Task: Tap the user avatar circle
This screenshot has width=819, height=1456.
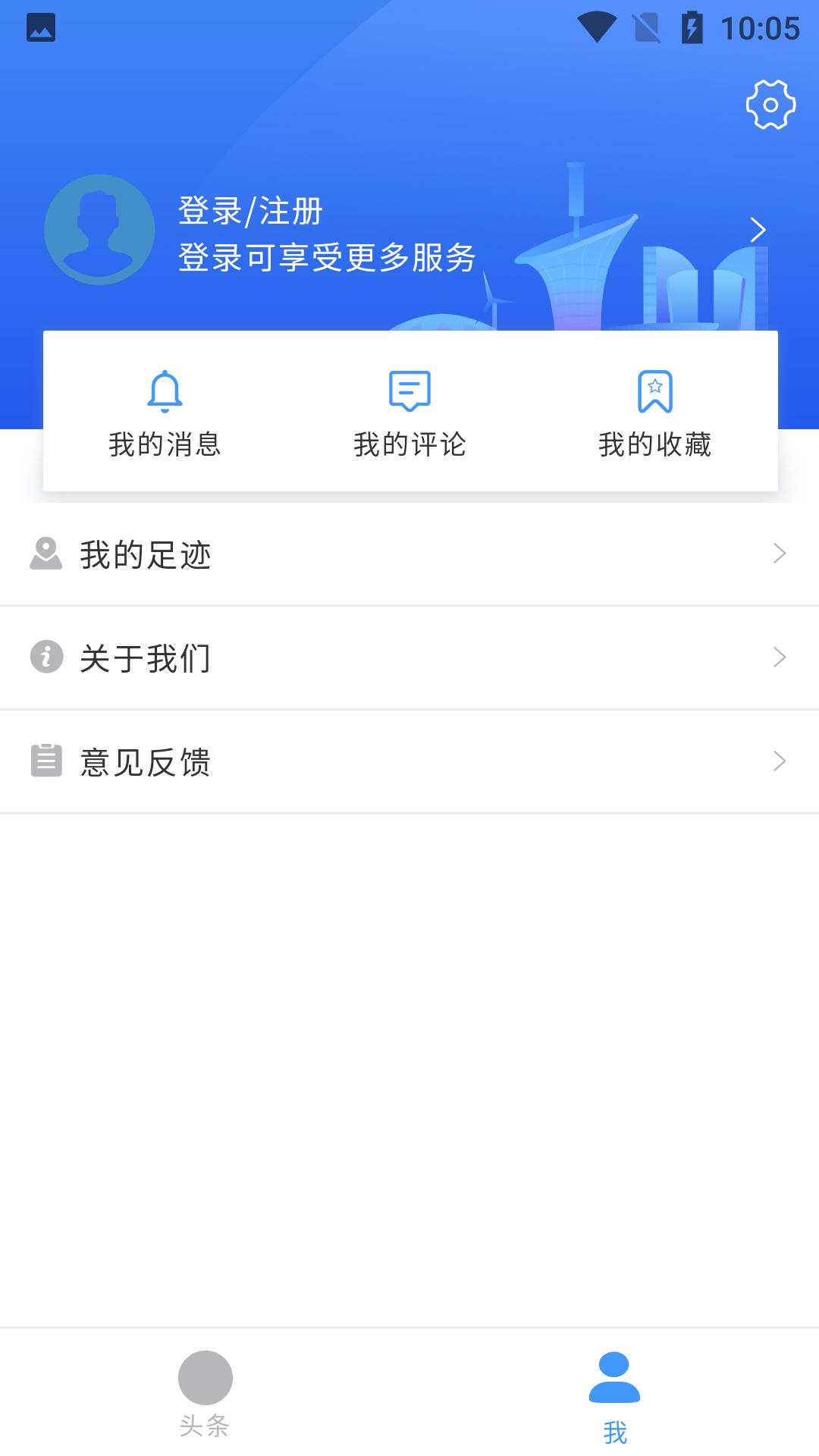Action: [x=100, y=229]
